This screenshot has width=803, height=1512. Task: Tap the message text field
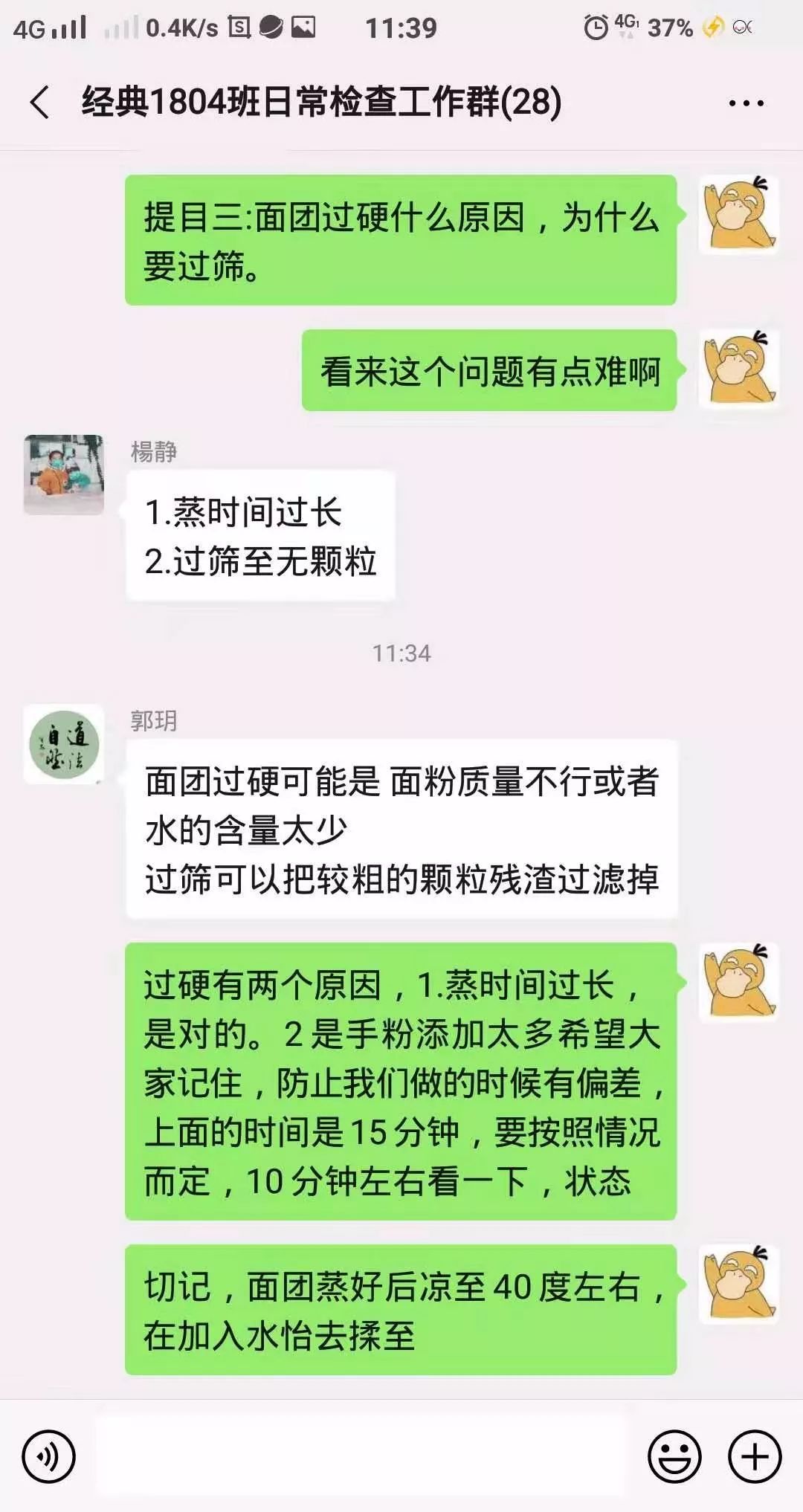(362, 1456)
